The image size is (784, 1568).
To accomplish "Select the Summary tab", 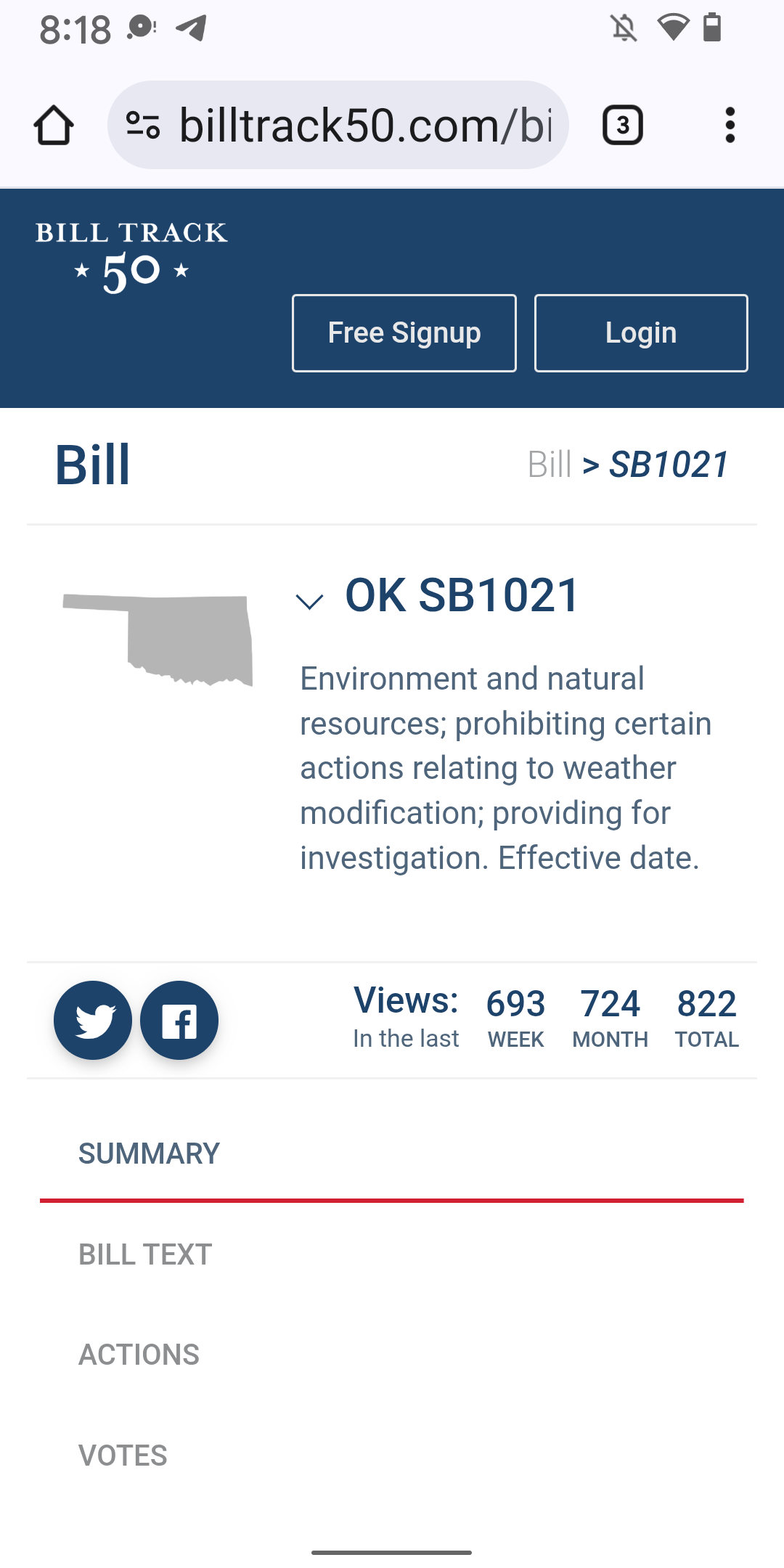I will click(149, 1153).
